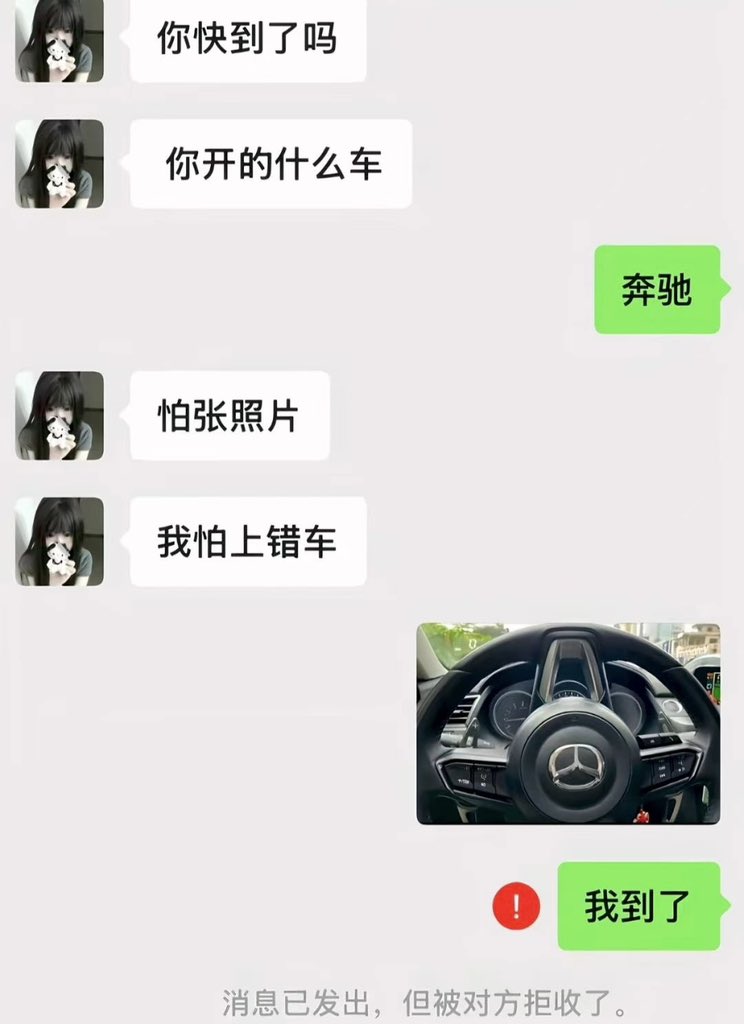Tap the red failed-send exclamation icon

516,906
